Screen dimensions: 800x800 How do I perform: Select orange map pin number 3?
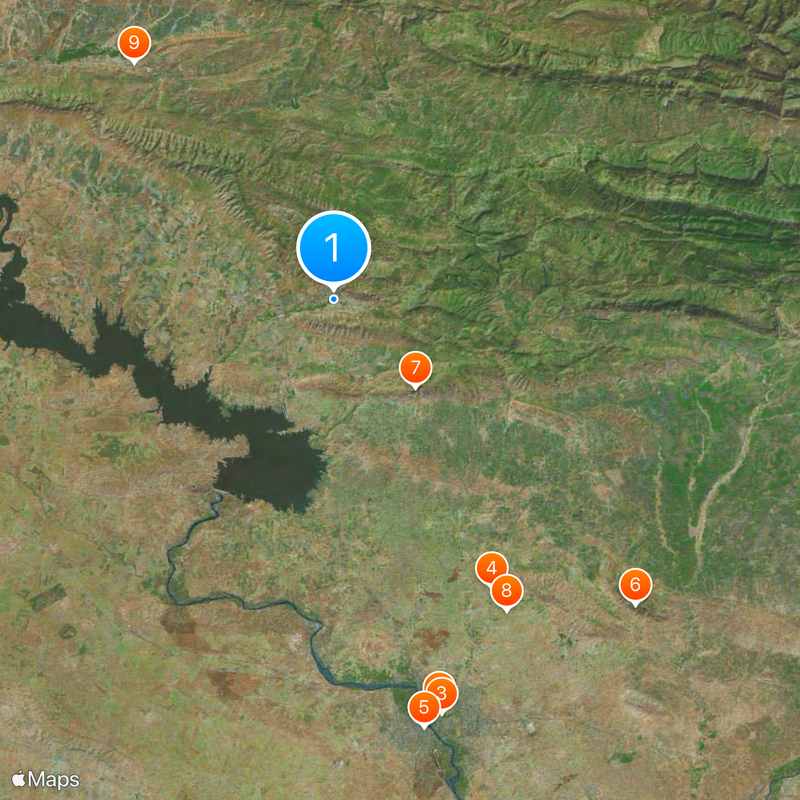(x=446, y=692)
